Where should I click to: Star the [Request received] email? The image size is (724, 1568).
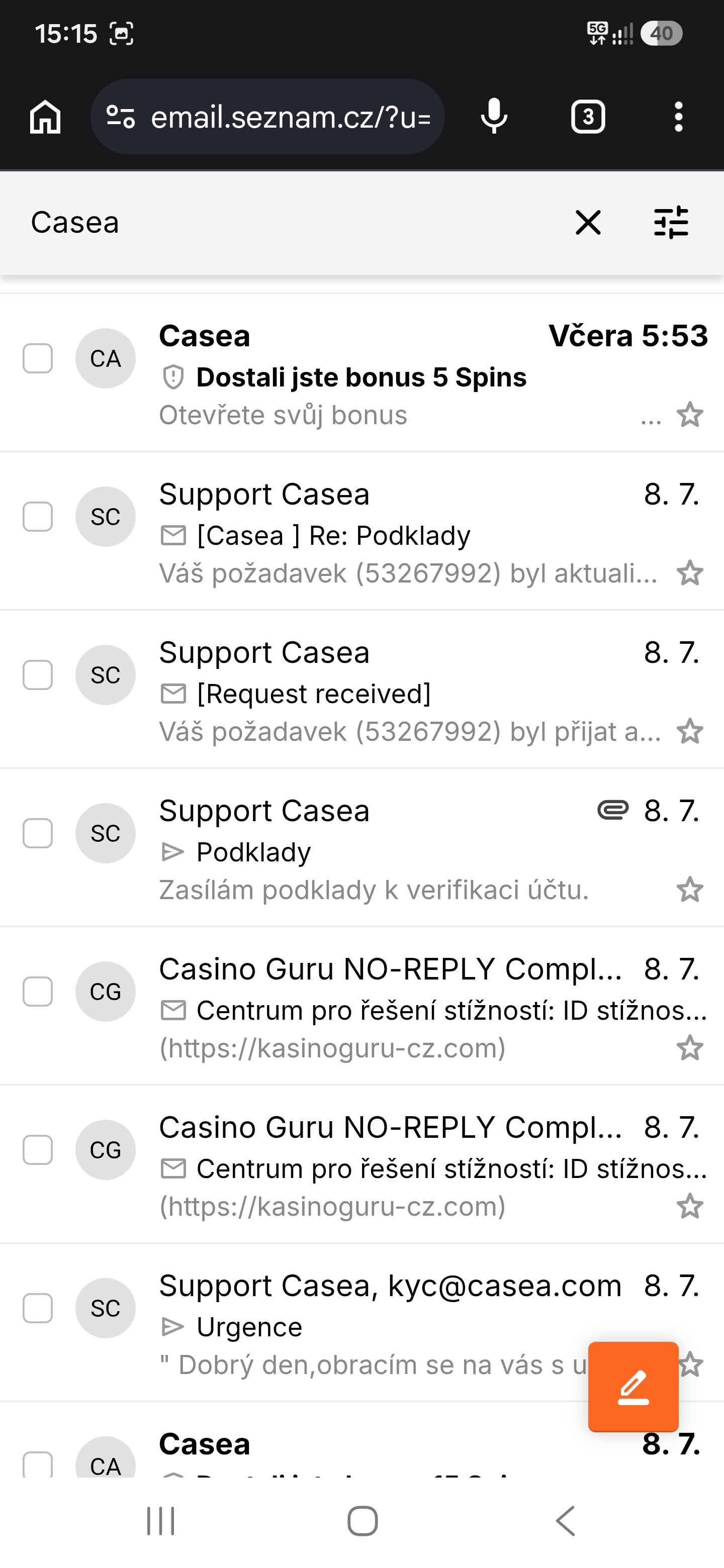click(690, 731)
